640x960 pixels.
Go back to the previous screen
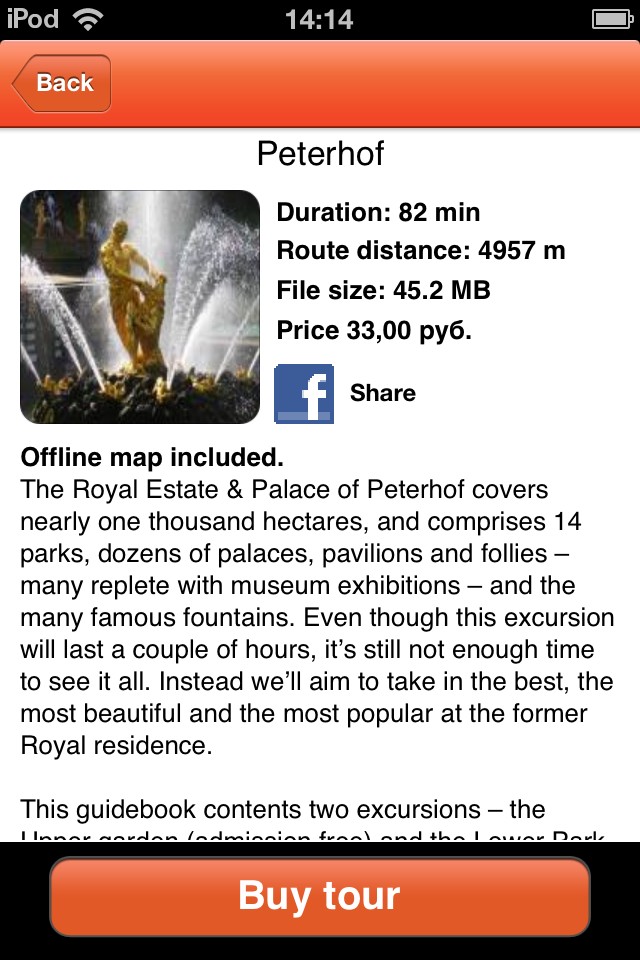62,84
